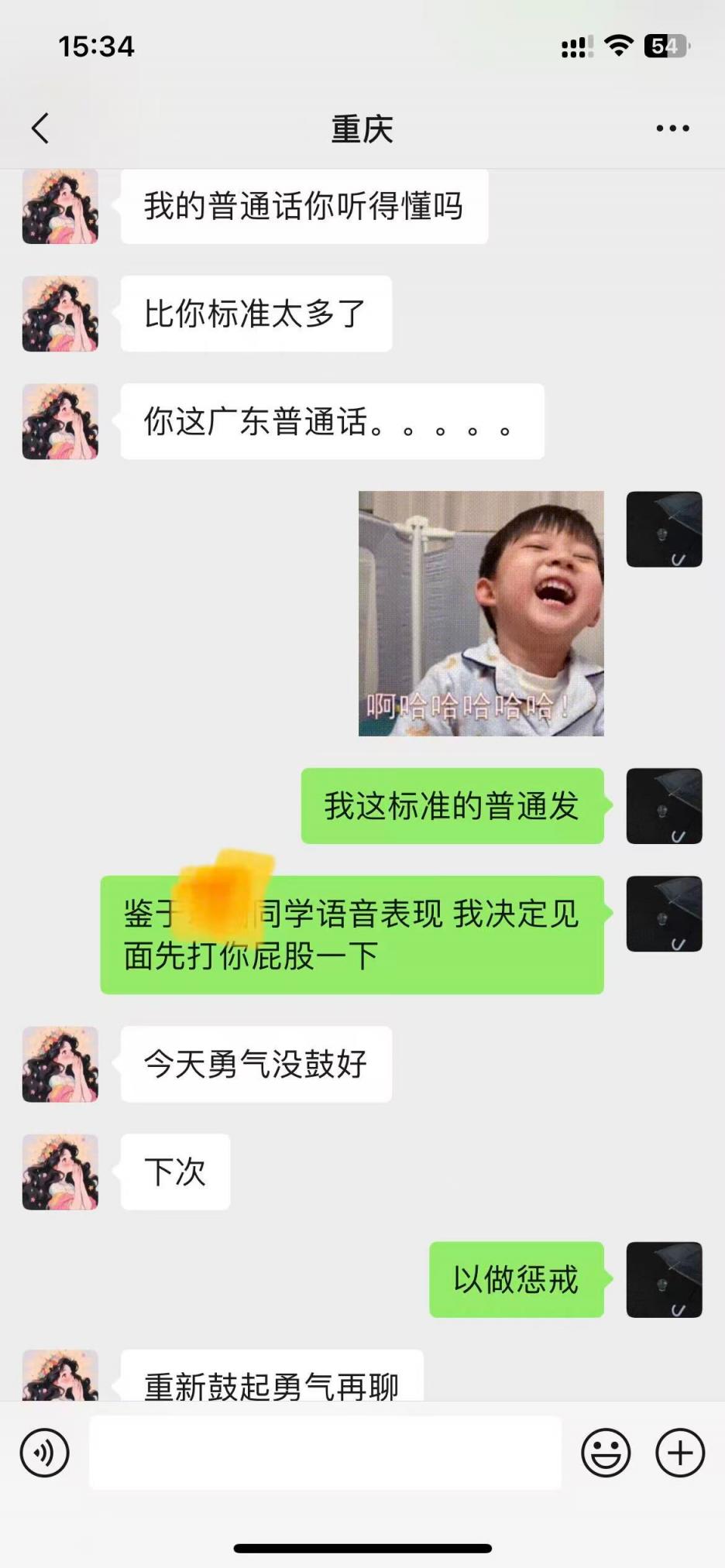View the laughing kid sticker image
Image resolution: width=725 pixels, height=1568 pixels.
tap(481, 613)
